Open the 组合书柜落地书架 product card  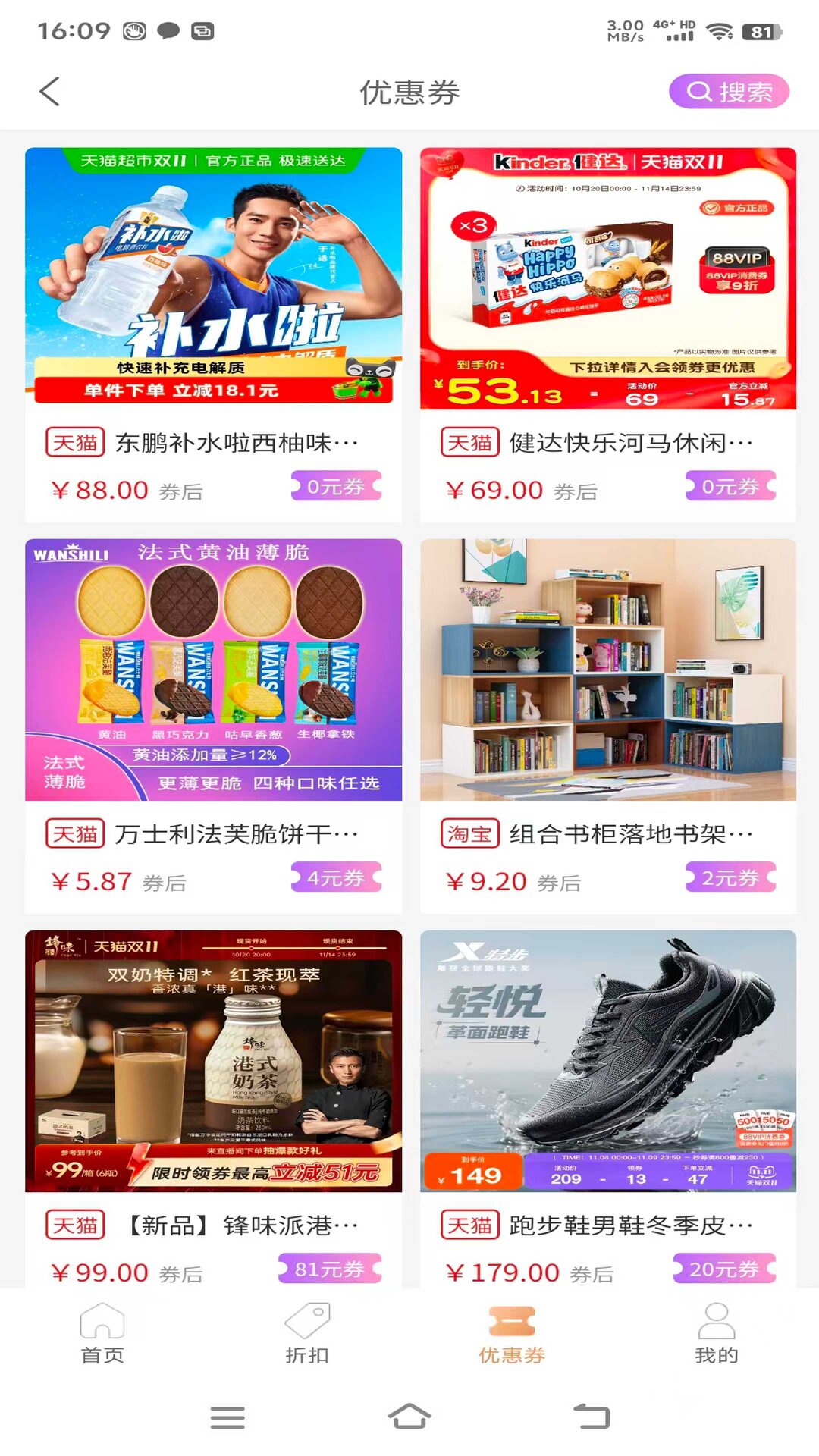(608, 669)
